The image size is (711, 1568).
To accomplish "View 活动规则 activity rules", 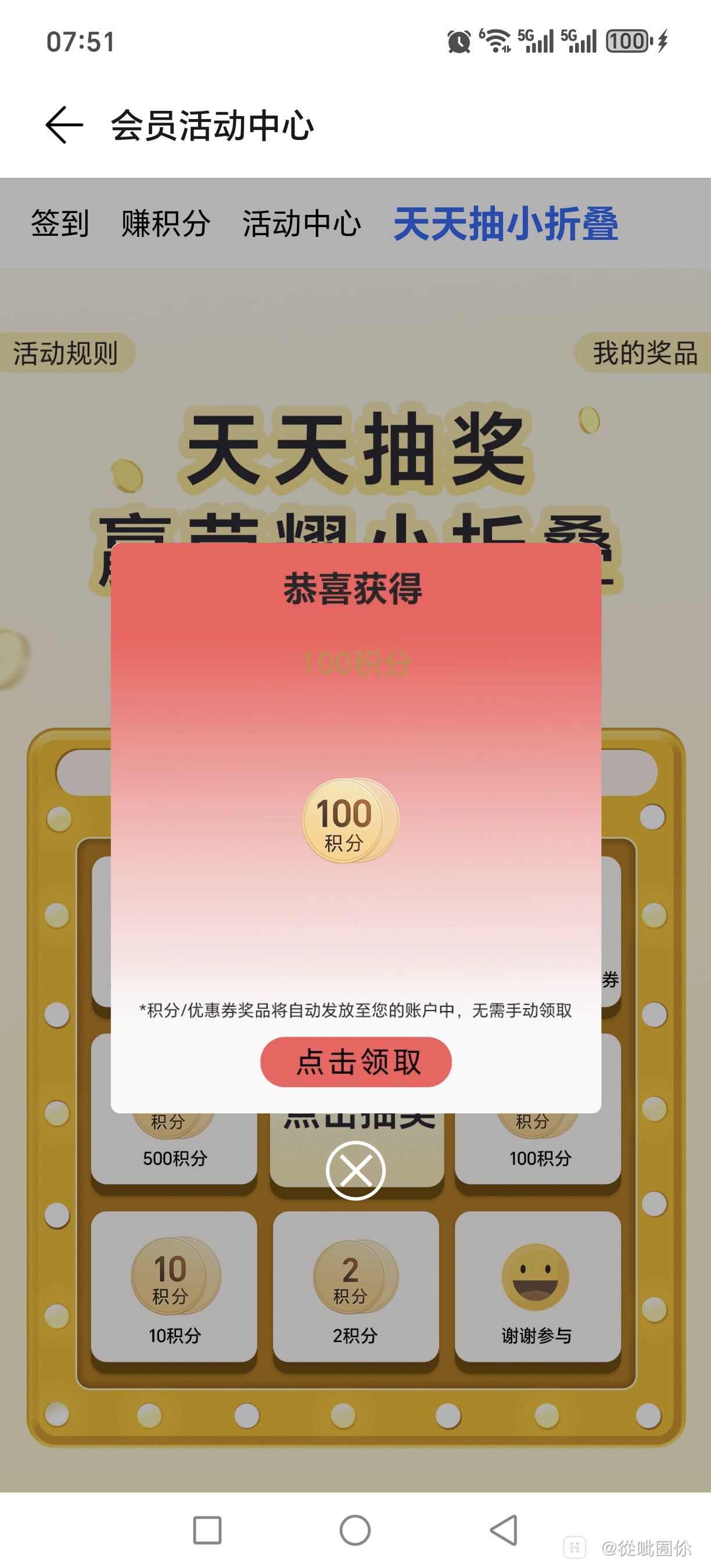I will click(x=66, y=353).
